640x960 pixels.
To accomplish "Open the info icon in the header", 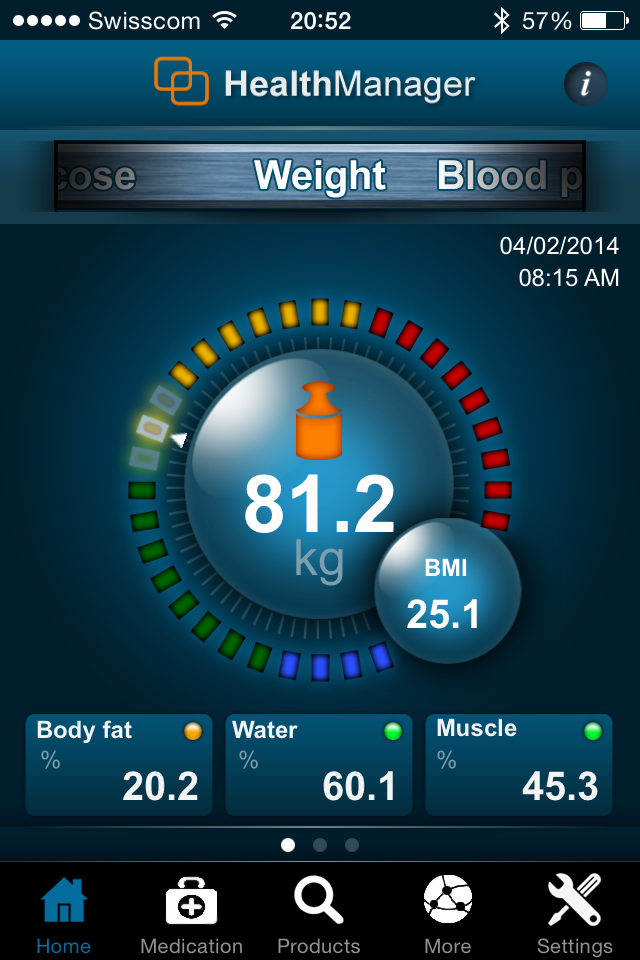I will click(x=586, y=84).
